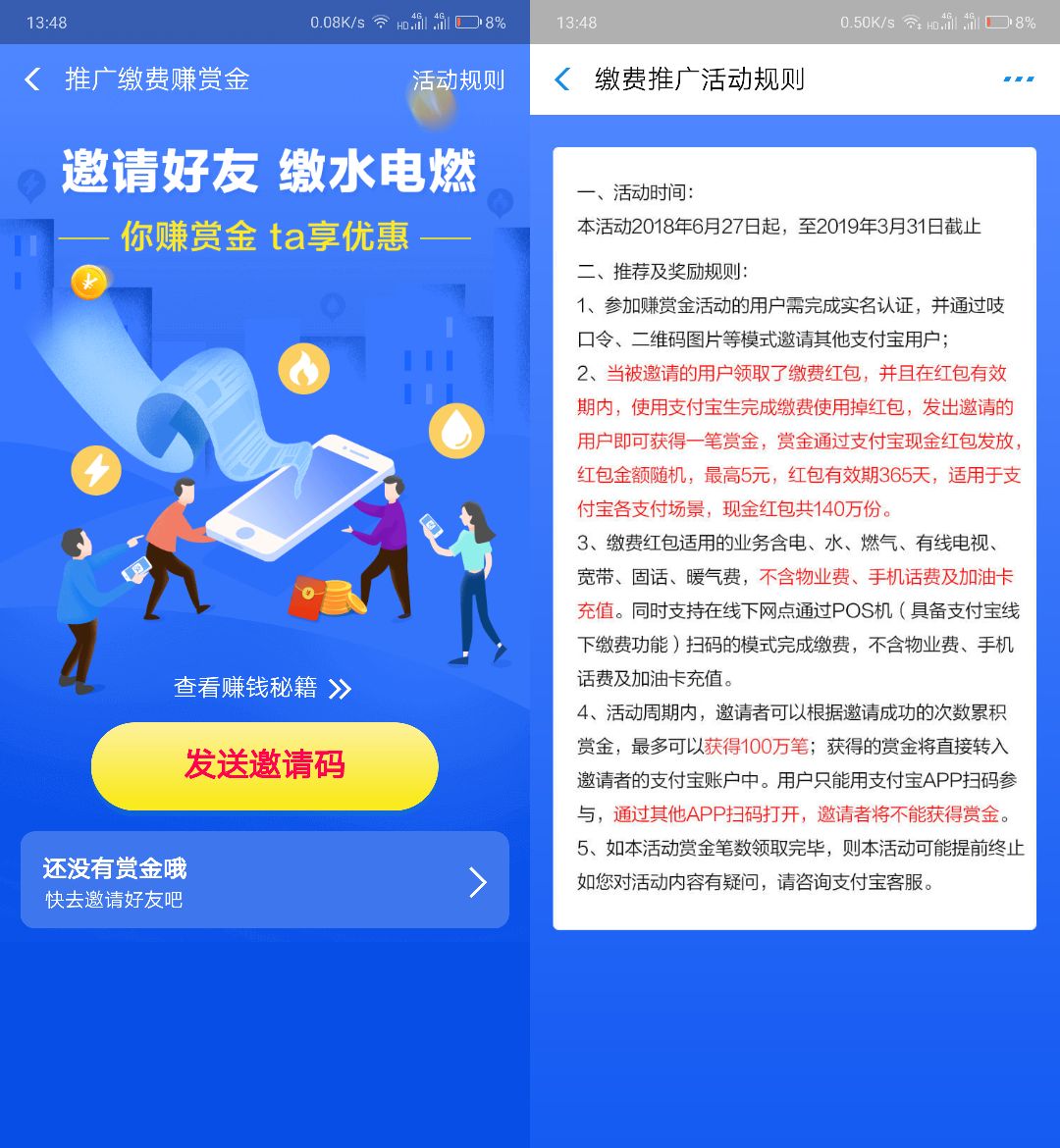
Task: Go back from 推广缴费赚赏金 page
Action: [32, 79]
